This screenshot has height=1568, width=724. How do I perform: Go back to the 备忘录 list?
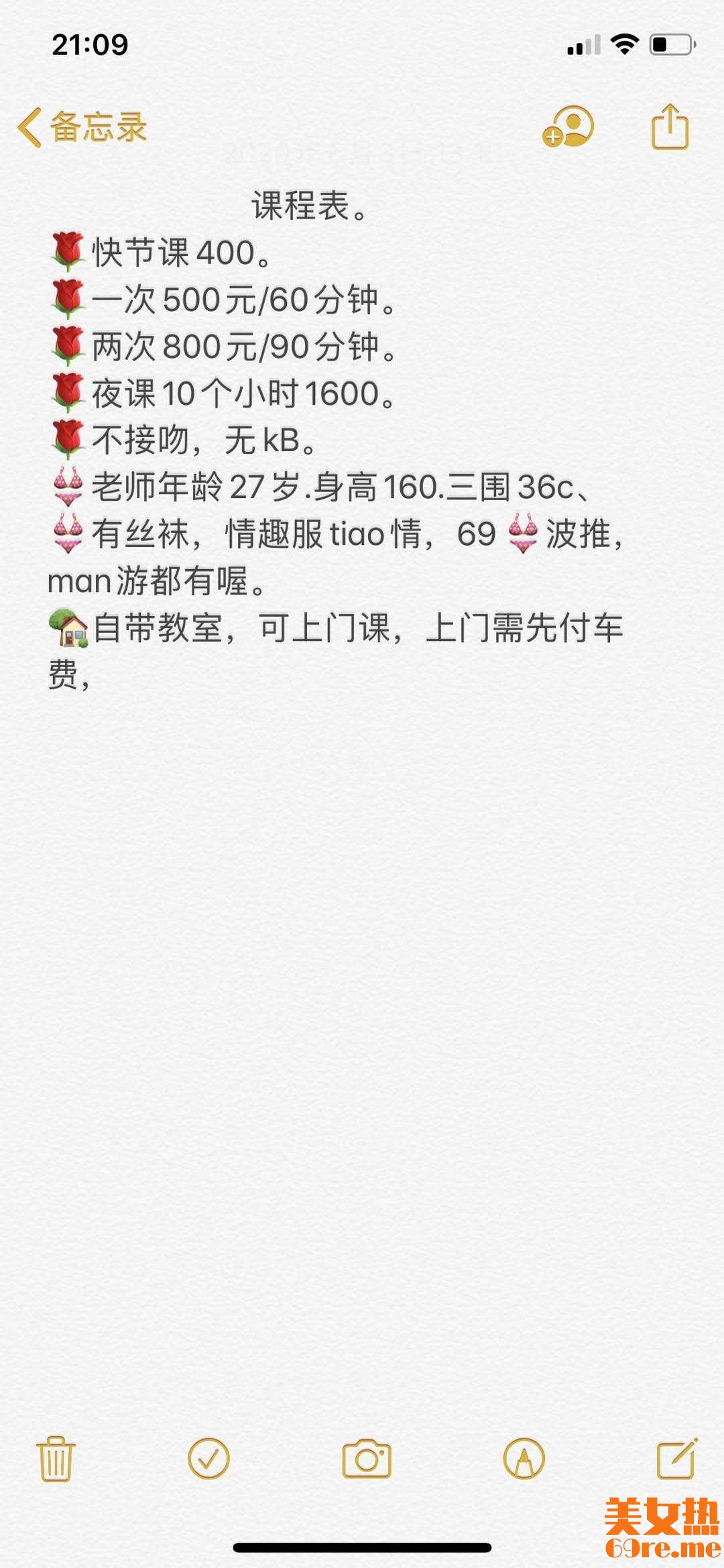pyautogui.click(x=82, y=127)
